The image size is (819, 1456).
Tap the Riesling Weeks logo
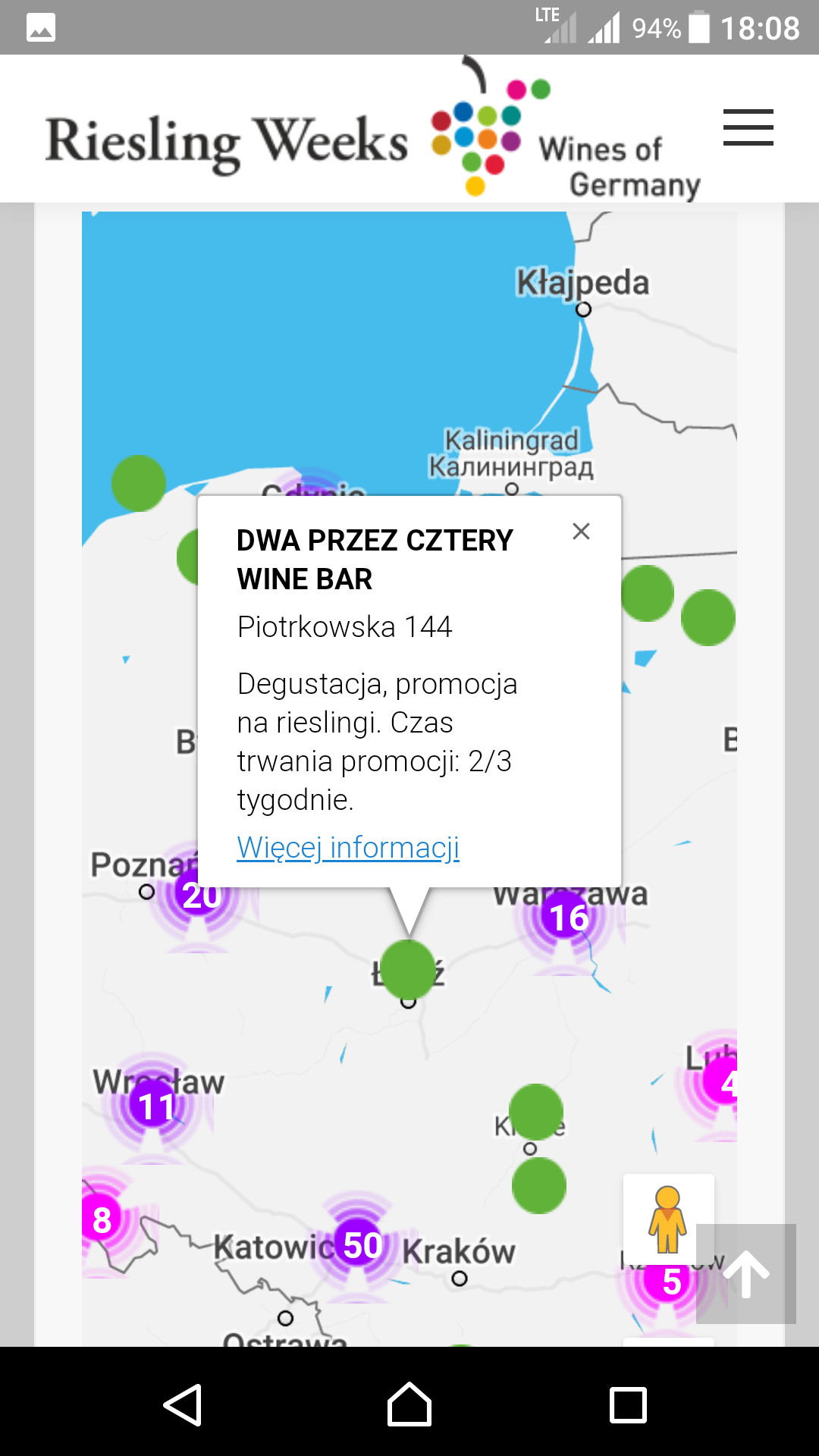point(226,141)
